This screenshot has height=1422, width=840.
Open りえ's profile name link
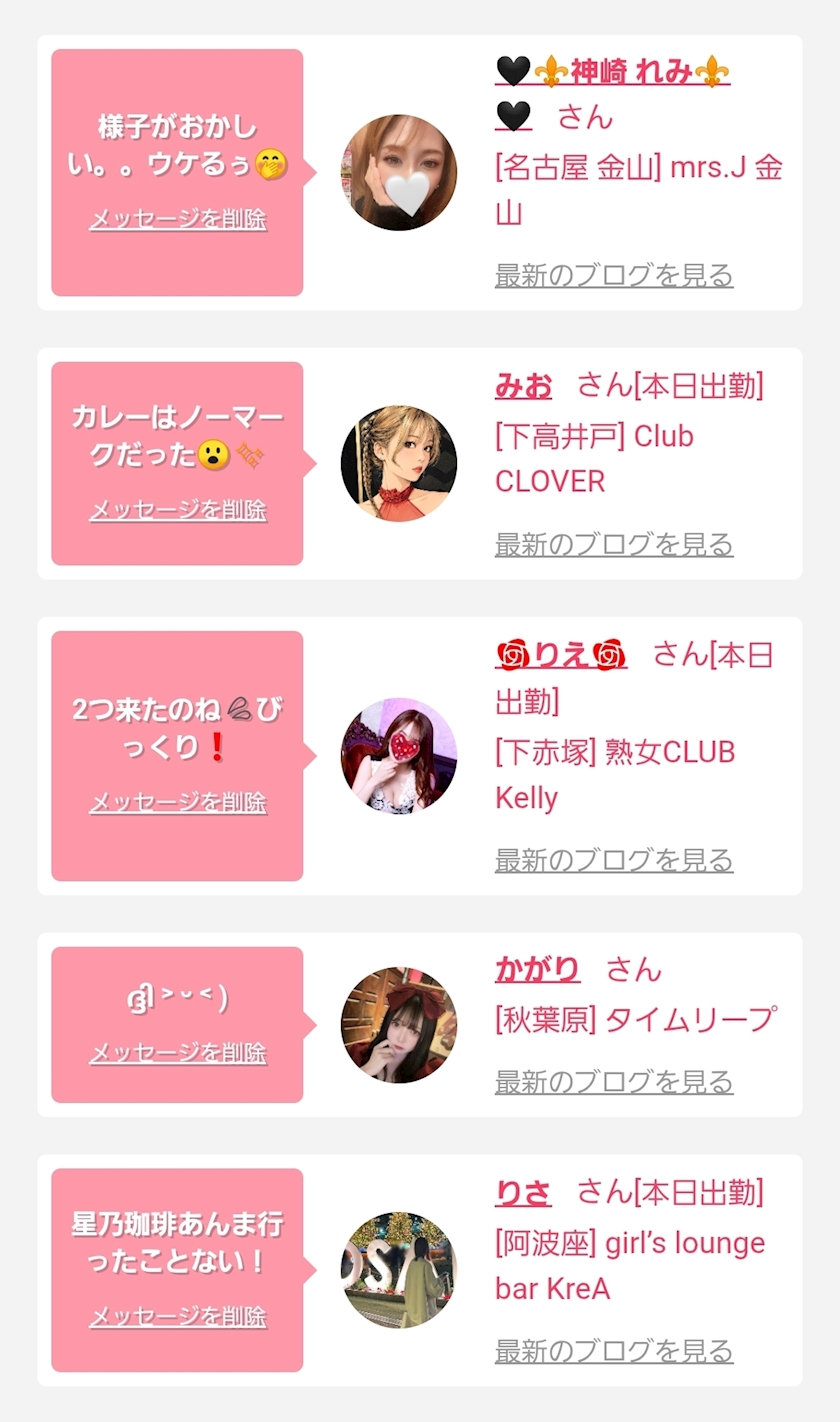point(561,656)
